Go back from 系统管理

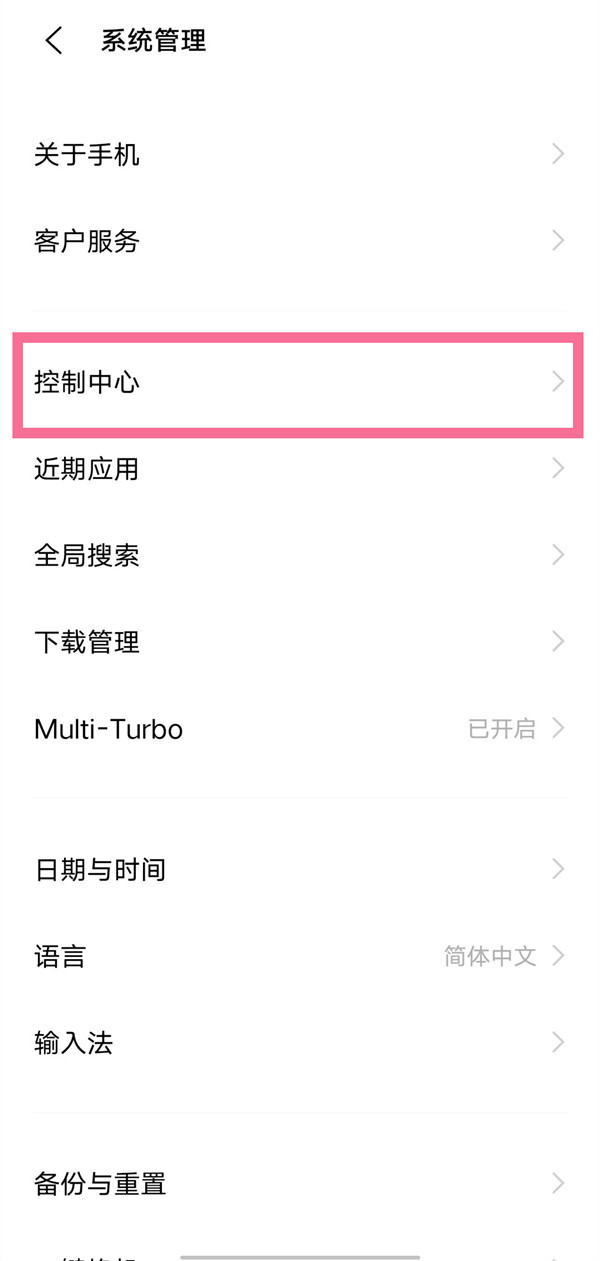tap(54, 41)
